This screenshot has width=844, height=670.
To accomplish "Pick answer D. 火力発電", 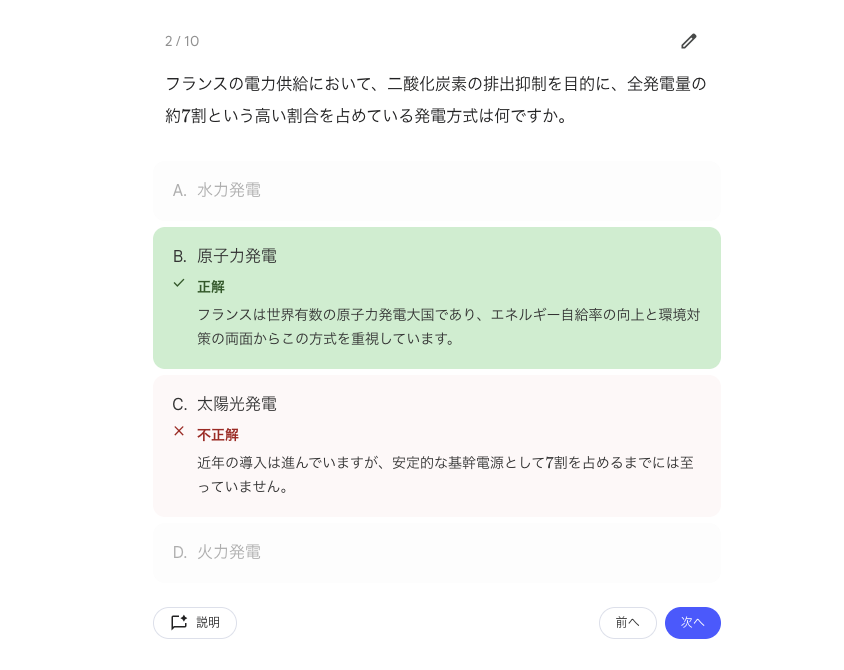I will [436, 552].
